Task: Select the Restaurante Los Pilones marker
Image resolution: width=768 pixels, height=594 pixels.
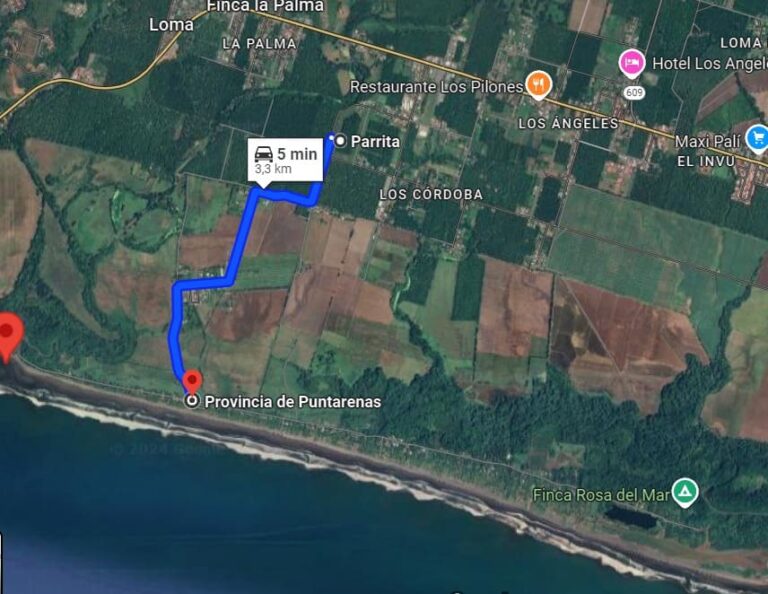Action: click(x=538, y=86)
